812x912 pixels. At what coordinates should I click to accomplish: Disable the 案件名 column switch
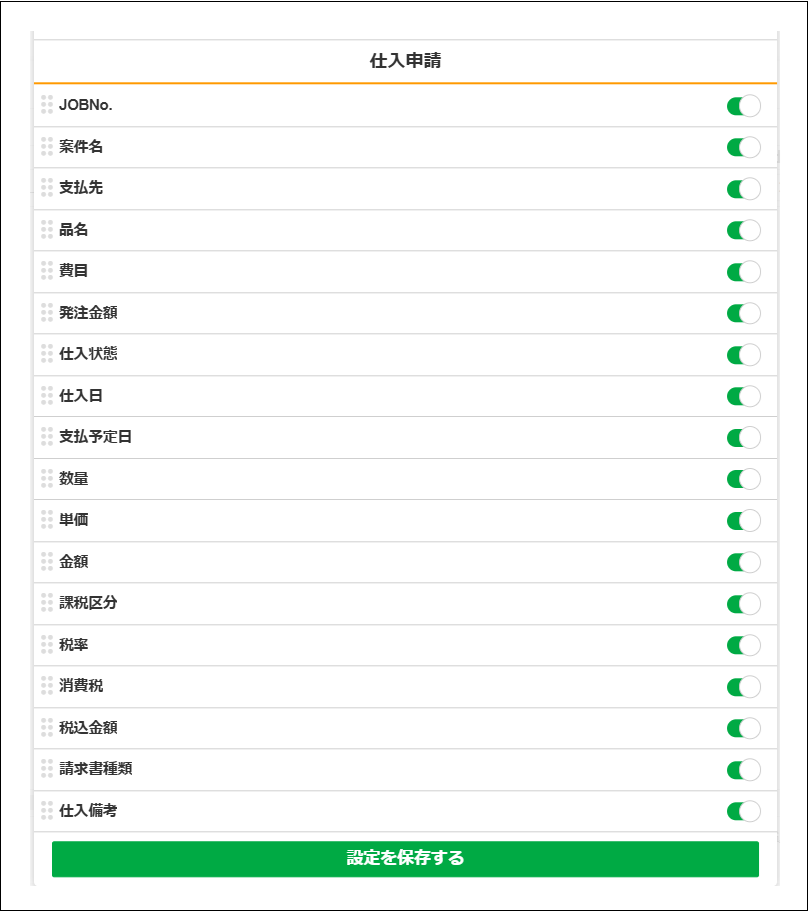(743, 148)
